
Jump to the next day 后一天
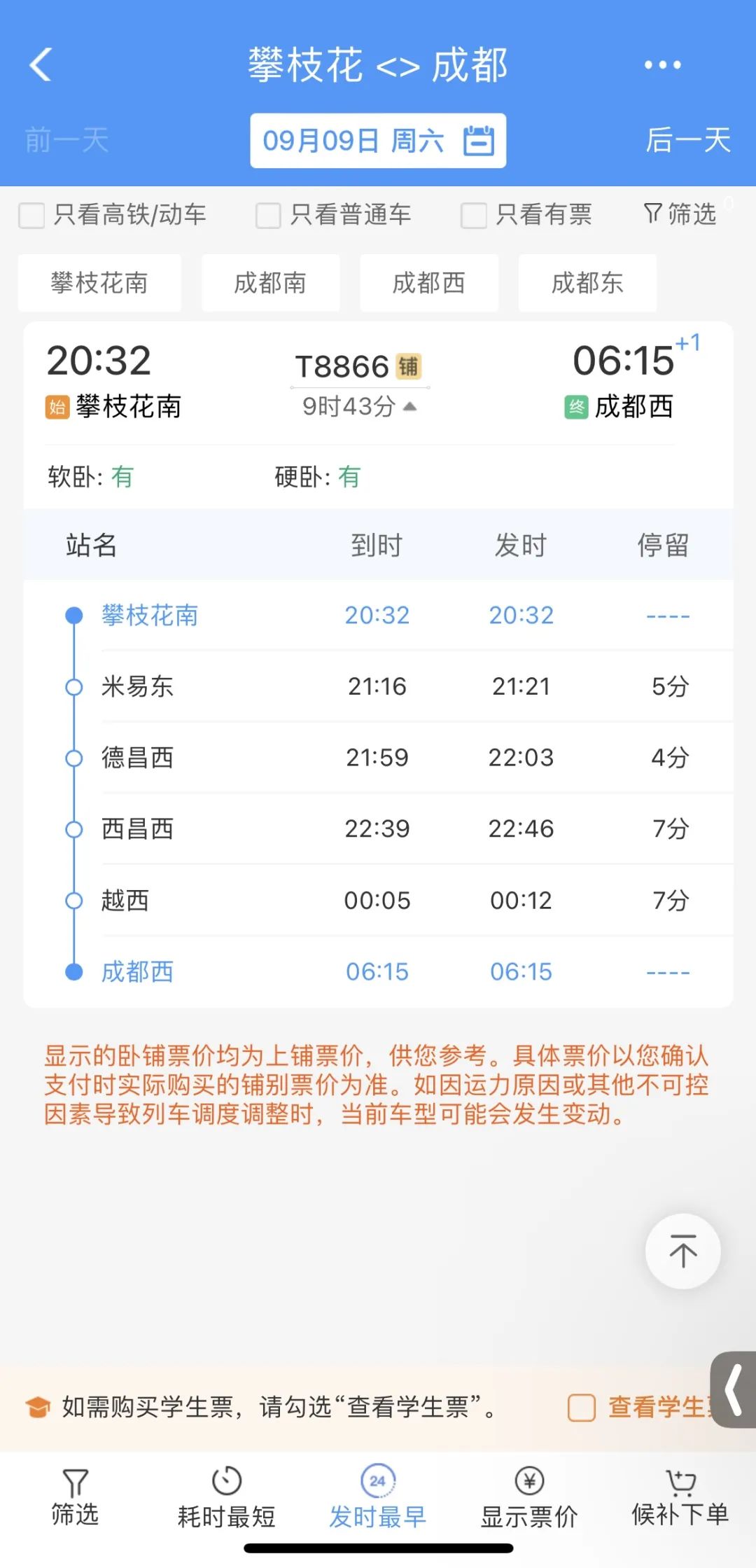click(x=687, y=140)
